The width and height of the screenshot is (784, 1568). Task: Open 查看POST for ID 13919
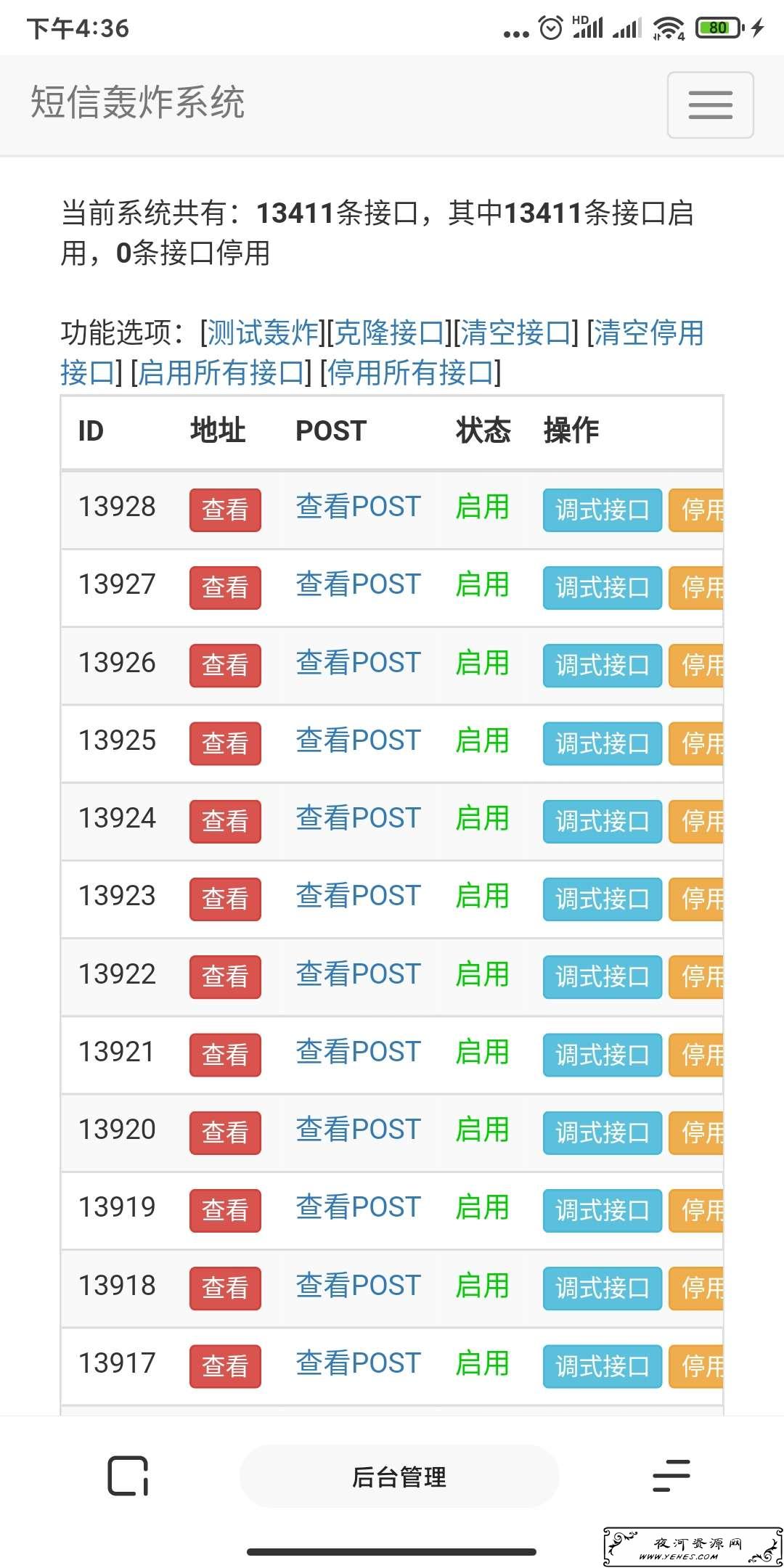(x=359, y=1207)
